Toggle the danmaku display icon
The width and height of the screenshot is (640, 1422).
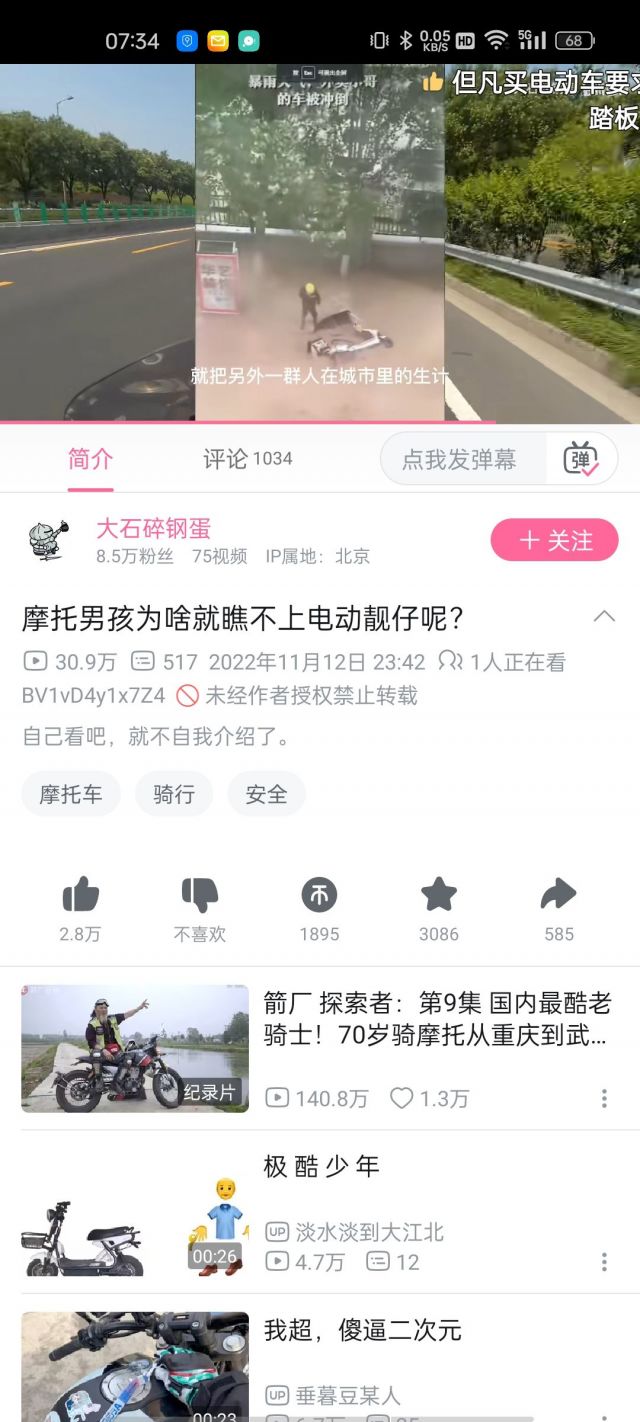pos(581,460)
